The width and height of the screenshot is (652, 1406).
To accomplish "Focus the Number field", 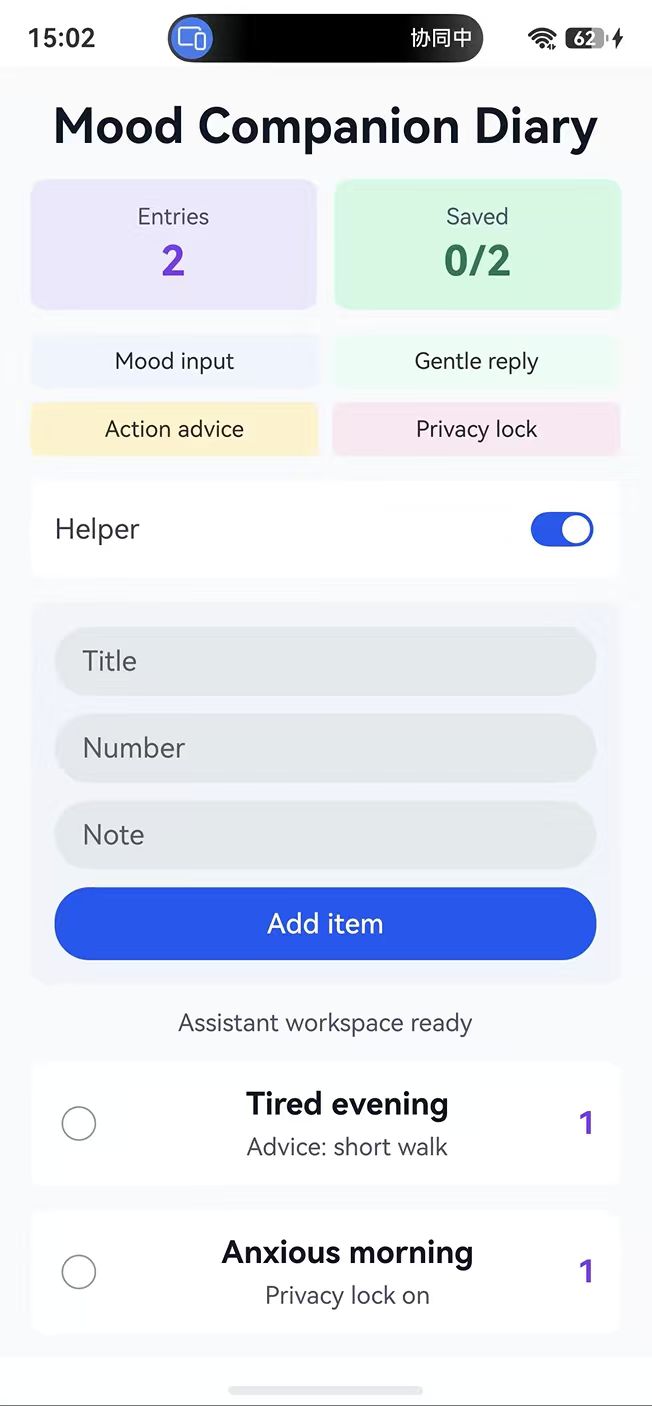I will coord(325,748).
